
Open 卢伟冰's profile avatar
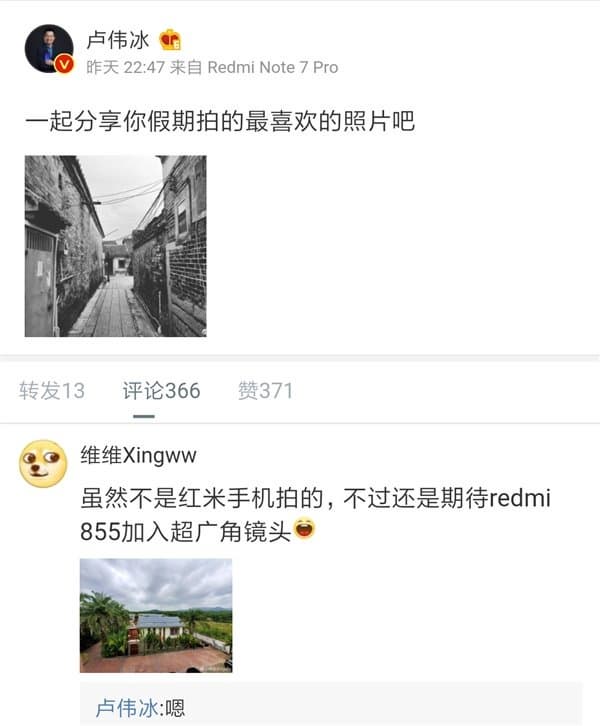point(48,48)
